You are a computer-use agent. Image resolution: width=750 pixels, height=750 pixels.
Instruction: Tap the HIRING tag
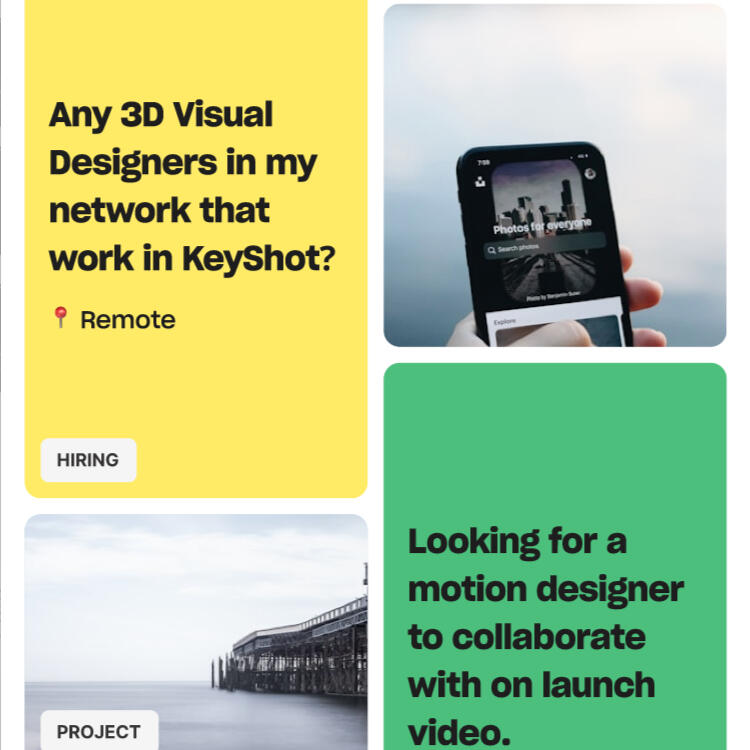pos(88,460)
